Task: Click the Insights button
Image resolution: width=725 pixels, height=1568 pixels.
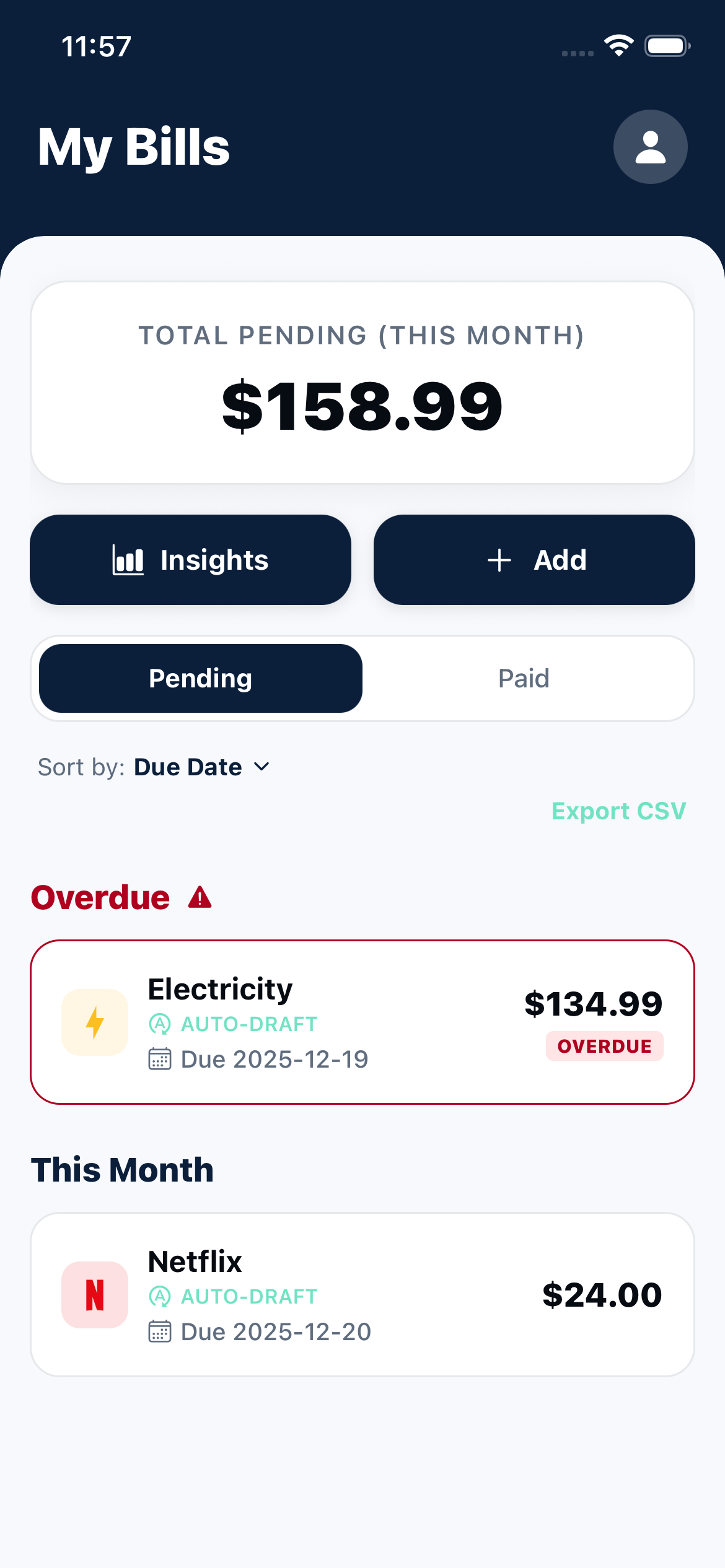Action: pos(190,559)
